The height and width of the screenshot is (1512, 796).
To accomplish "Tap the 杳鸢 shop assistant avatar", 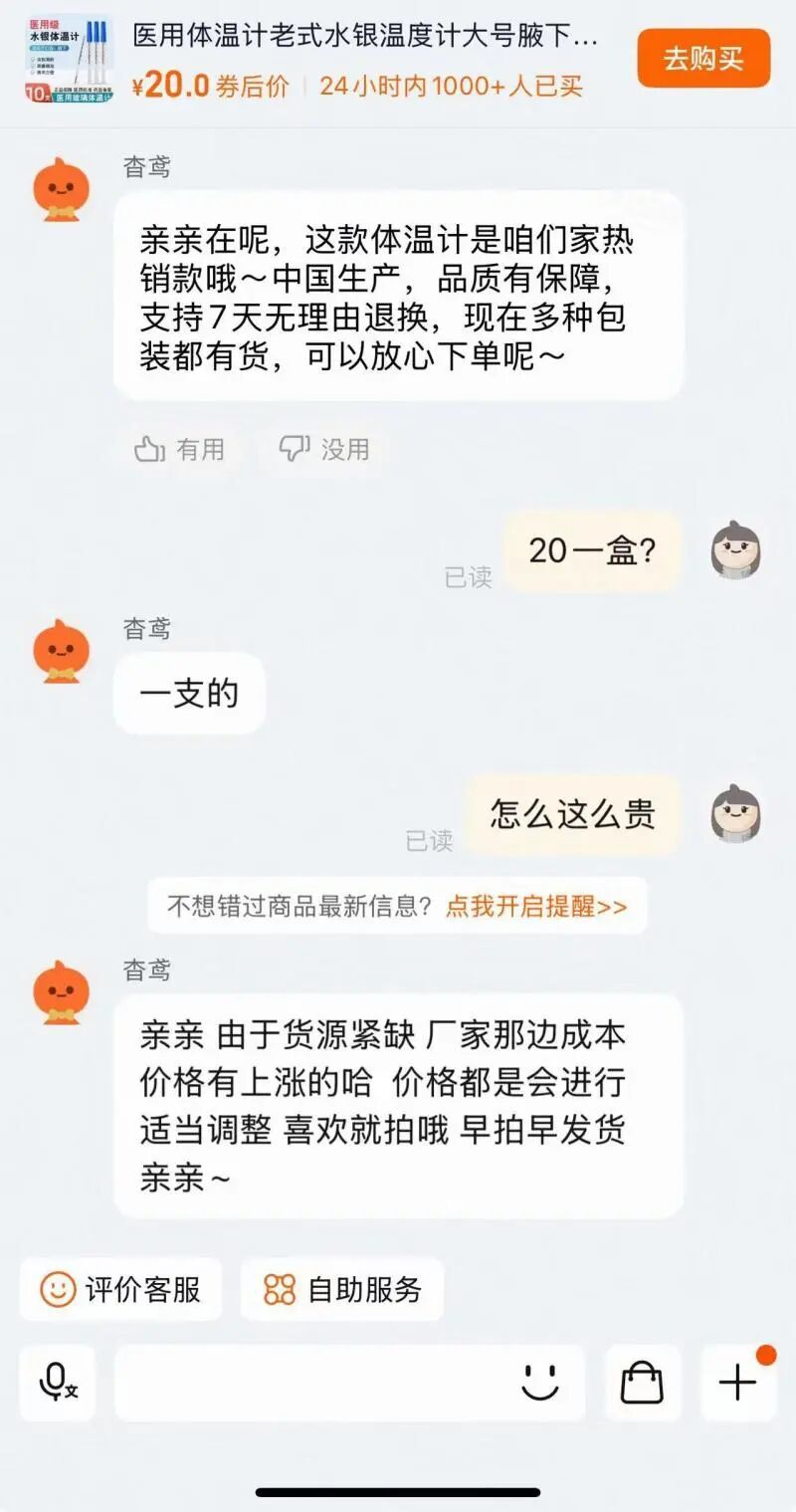I will point(62,187).
